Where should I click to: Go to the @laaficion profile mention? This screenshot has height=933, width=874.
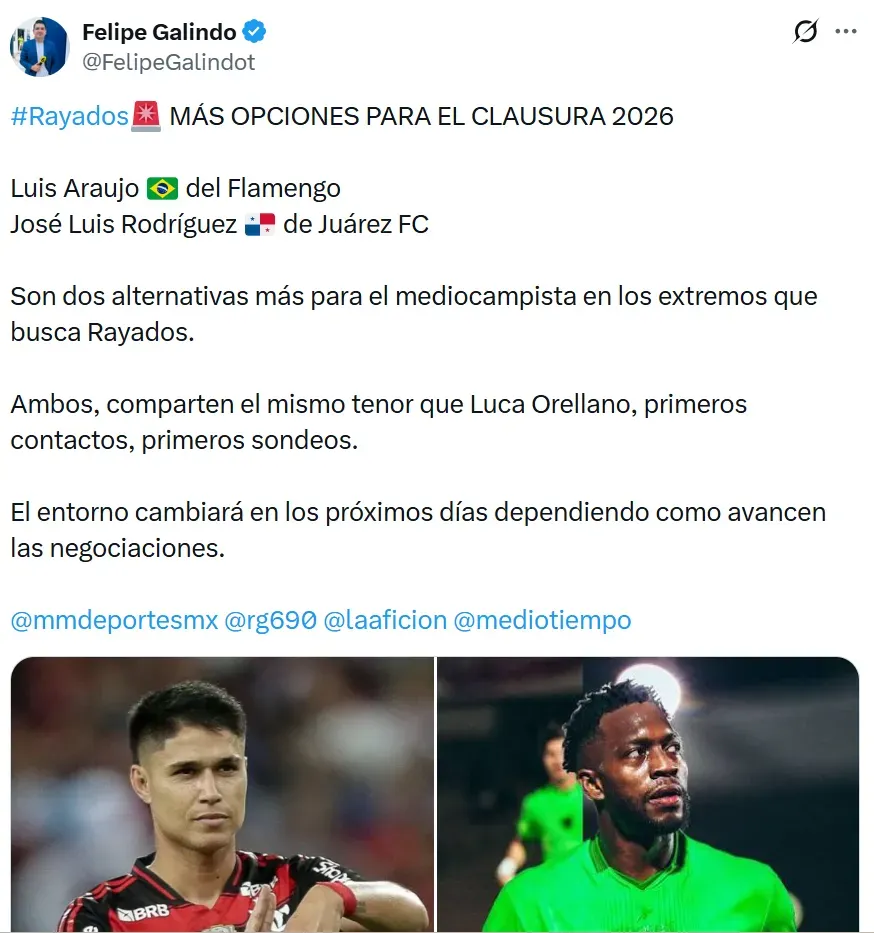click(x=385, y=620)
